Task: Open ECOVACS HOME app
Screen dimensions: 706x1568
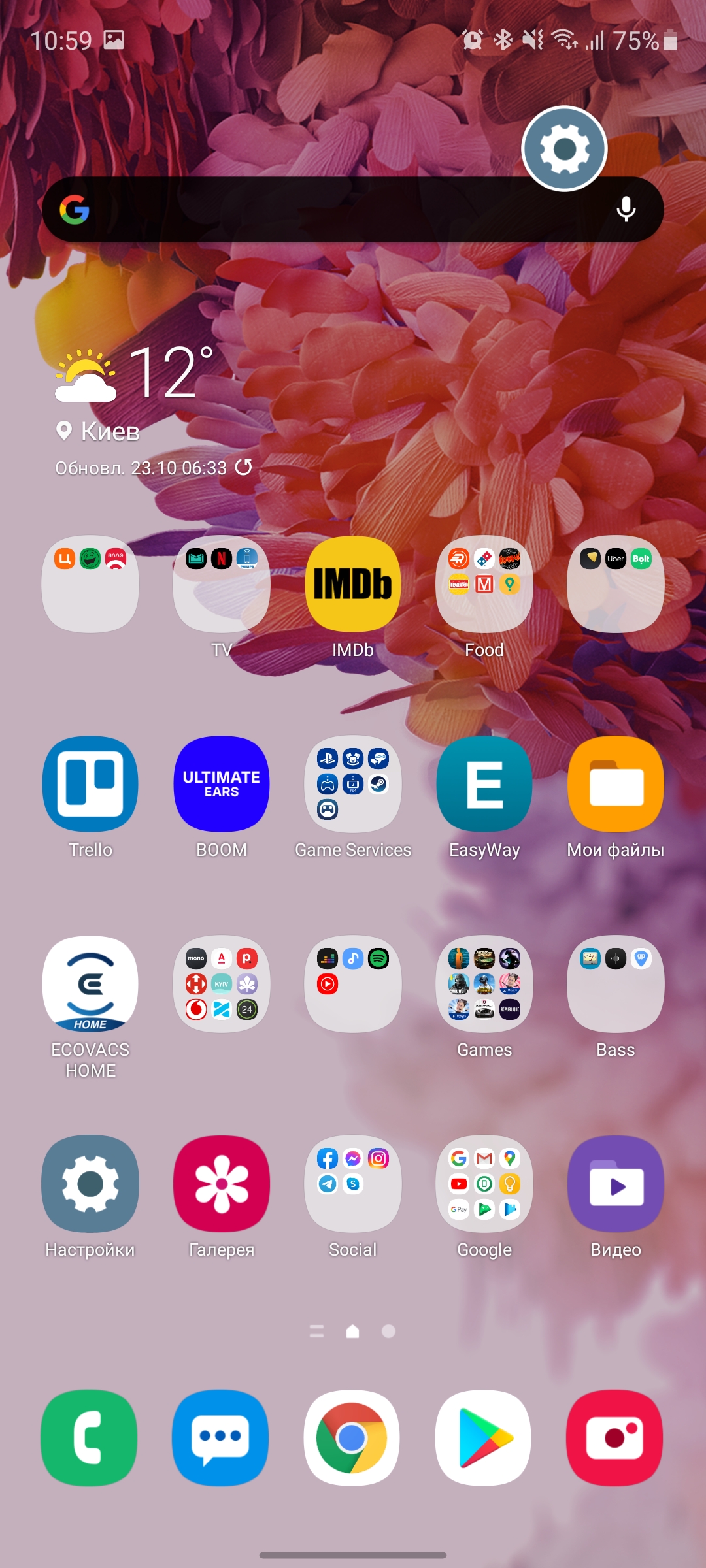Action: 90,984
